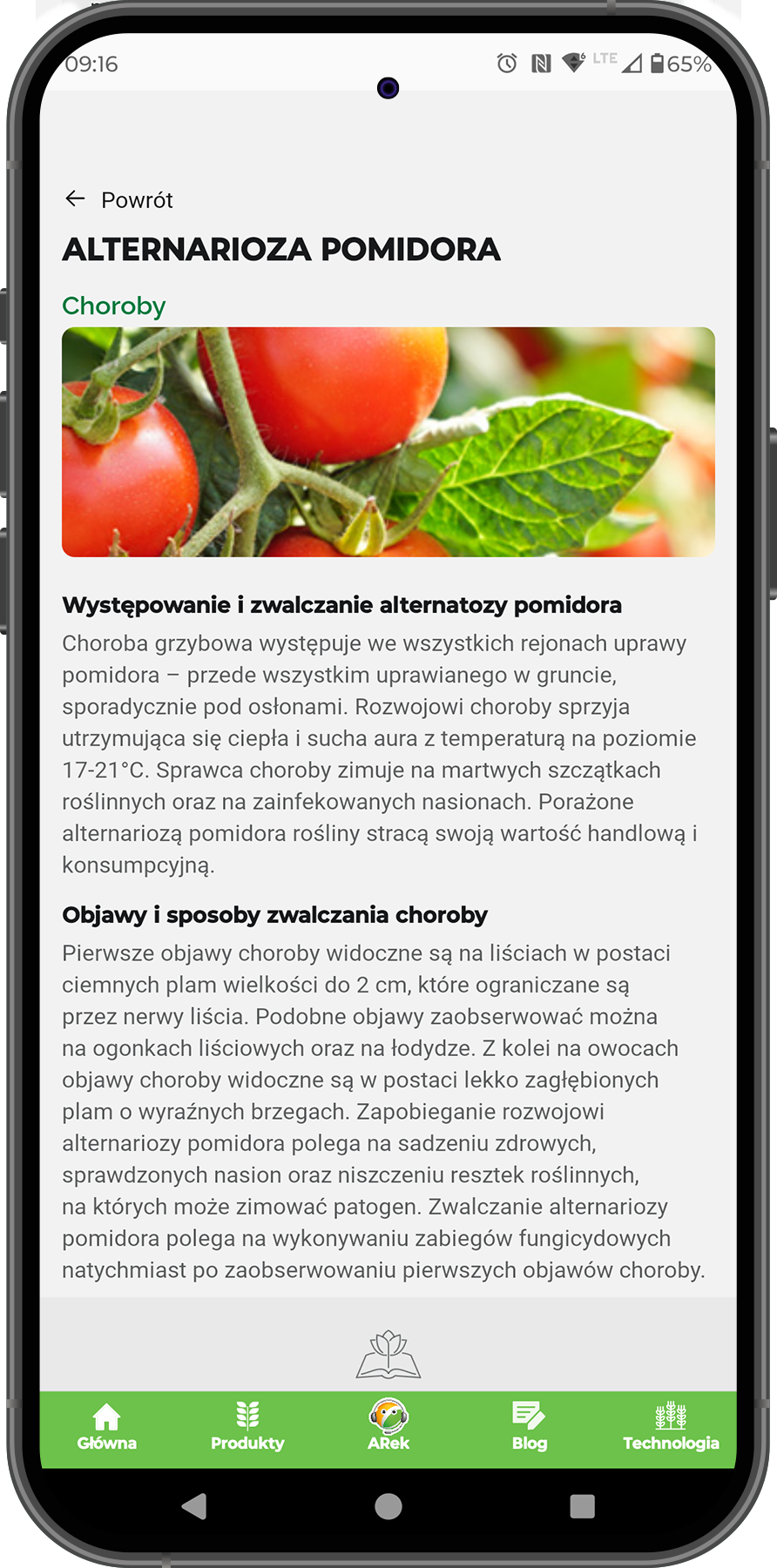Open the Choroby category link

[113, 306]
